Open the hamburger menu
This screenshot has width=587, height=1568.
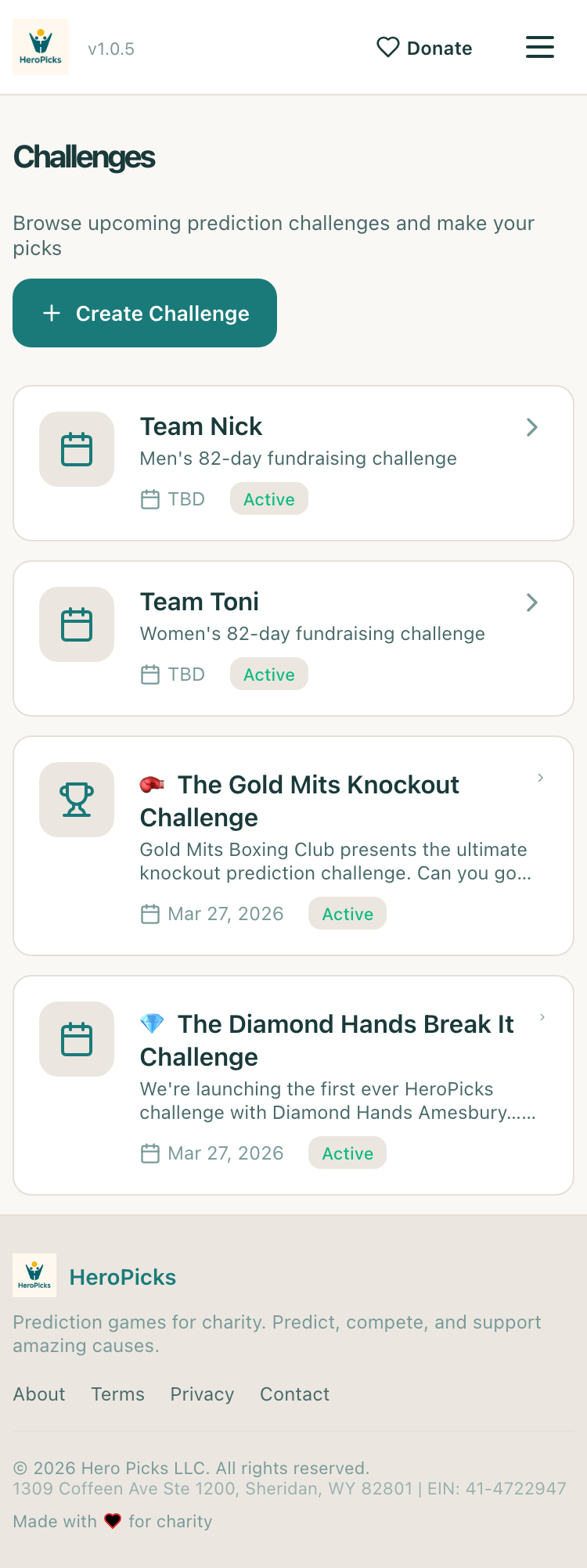pos(539,47)
